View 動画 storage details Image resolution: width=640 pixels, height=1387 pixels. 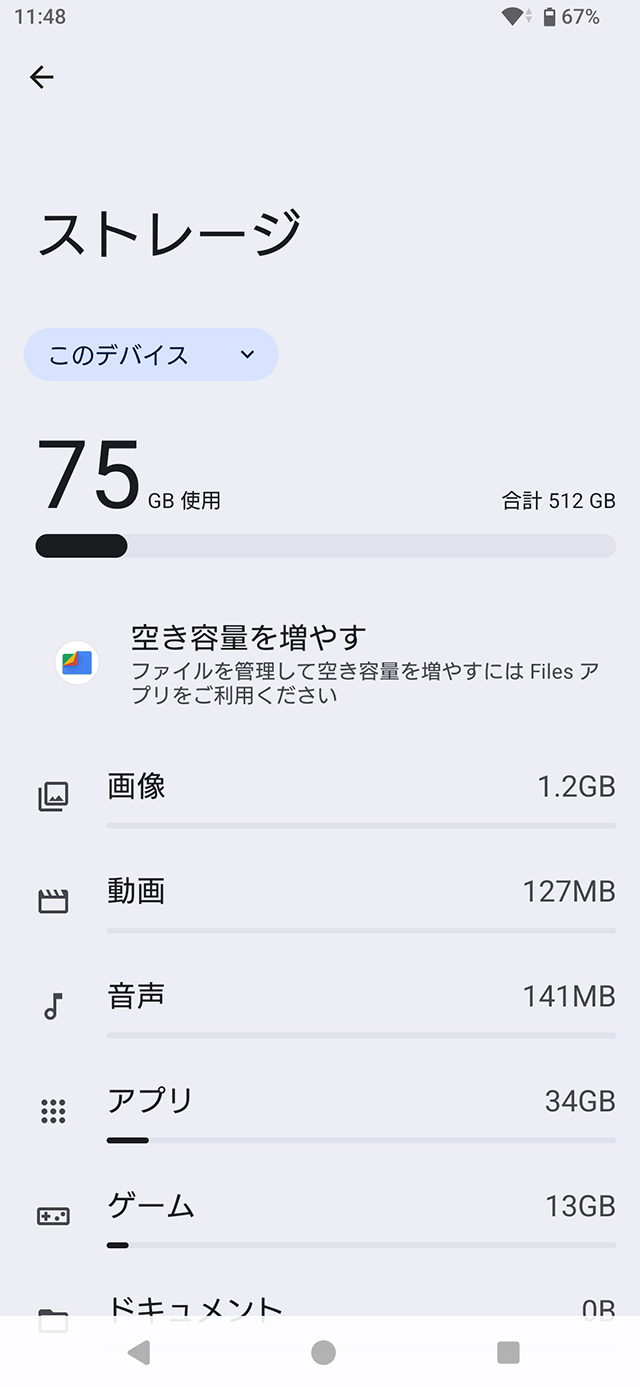pyautogui.click(x=320, y=900)
